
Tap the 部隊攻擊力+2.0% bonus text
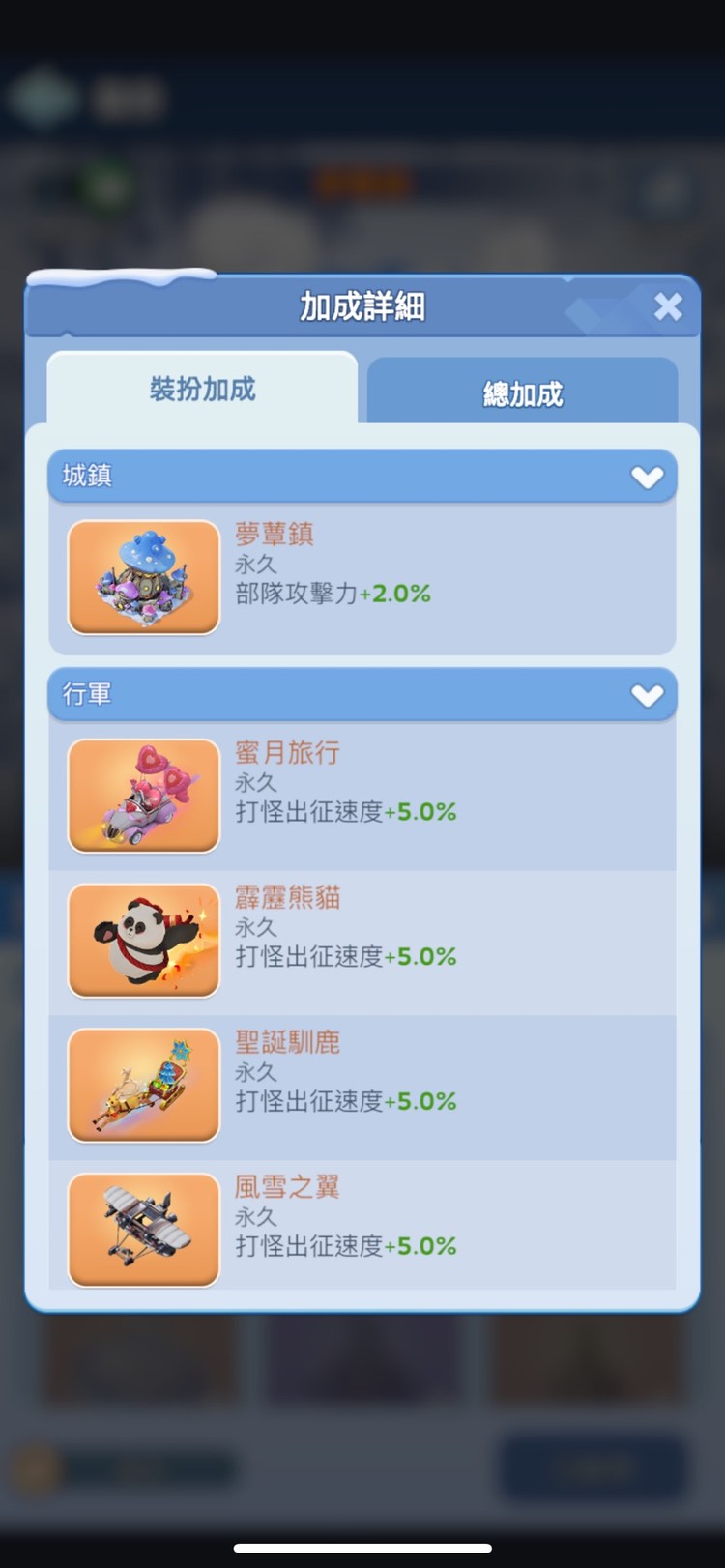[335, 594]
